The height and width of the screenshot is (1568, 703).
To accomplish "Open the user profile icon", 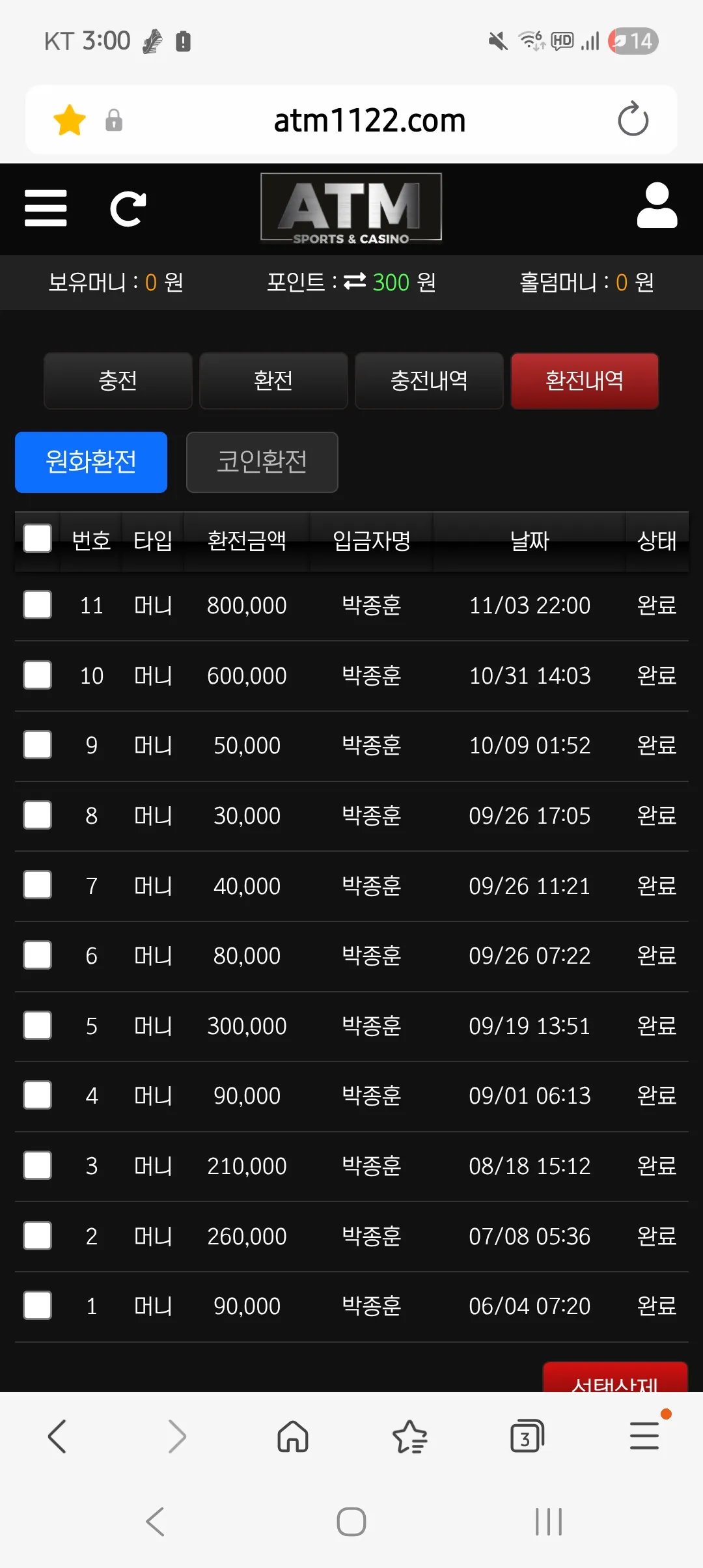I will point(657,206).
